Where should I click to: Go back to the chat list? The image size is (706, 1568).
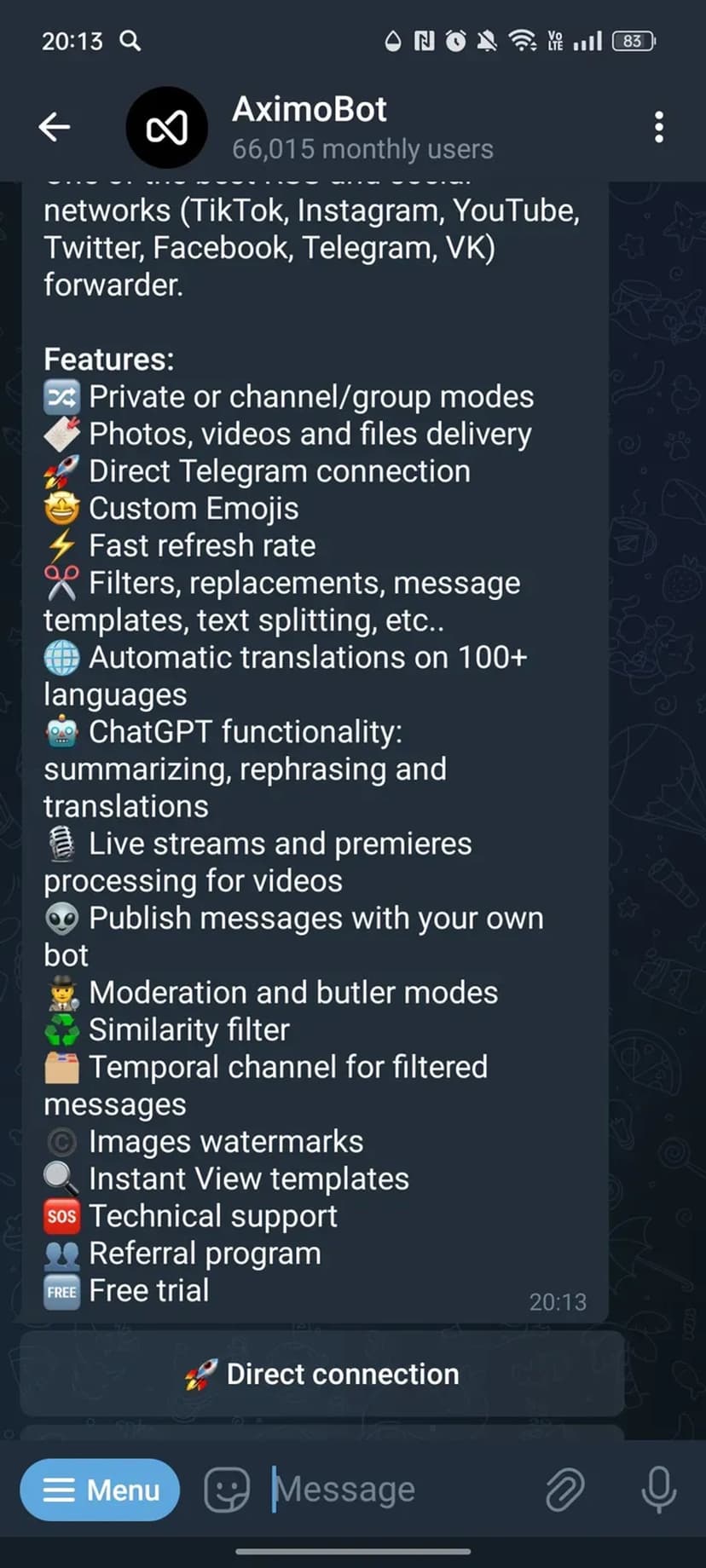click(x=55, y=127)
